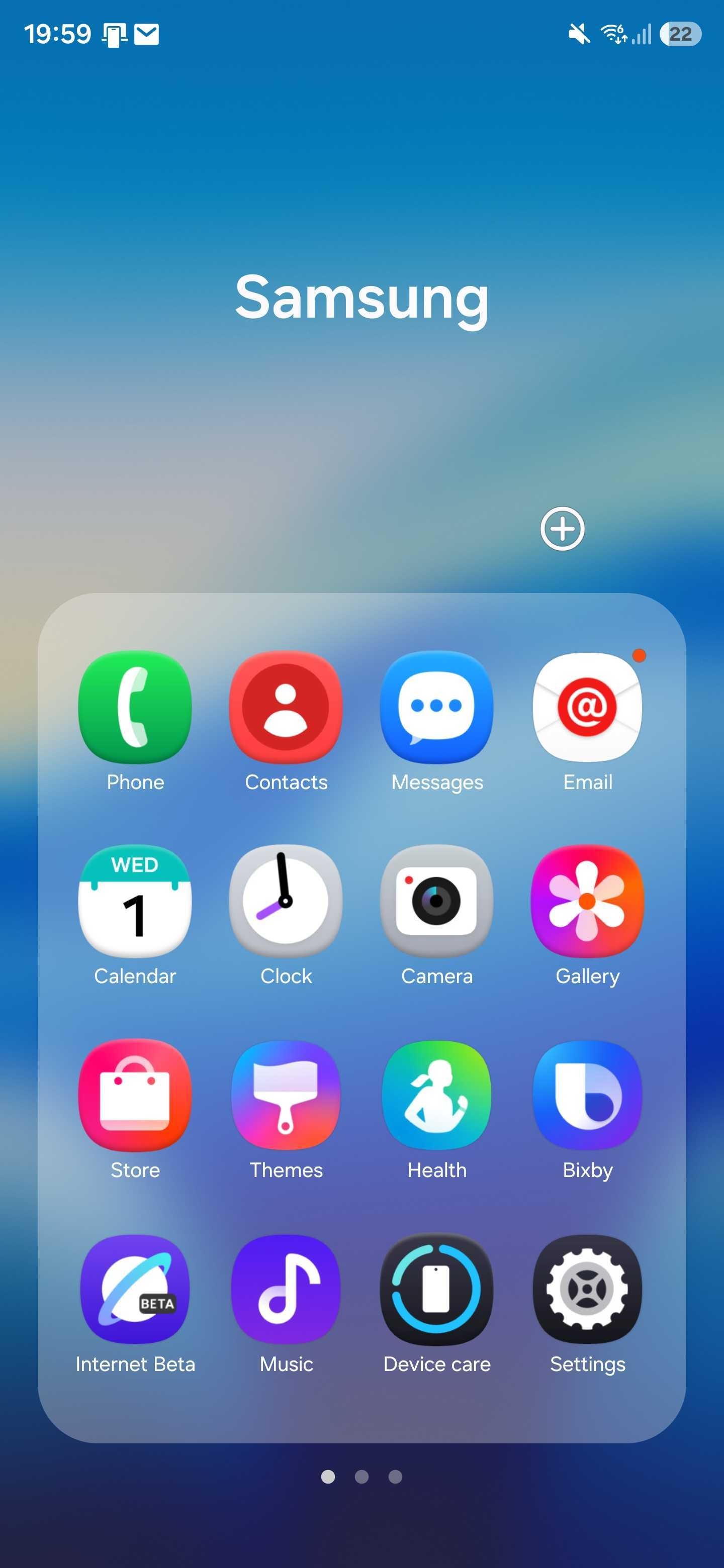Open Messages

436,707
